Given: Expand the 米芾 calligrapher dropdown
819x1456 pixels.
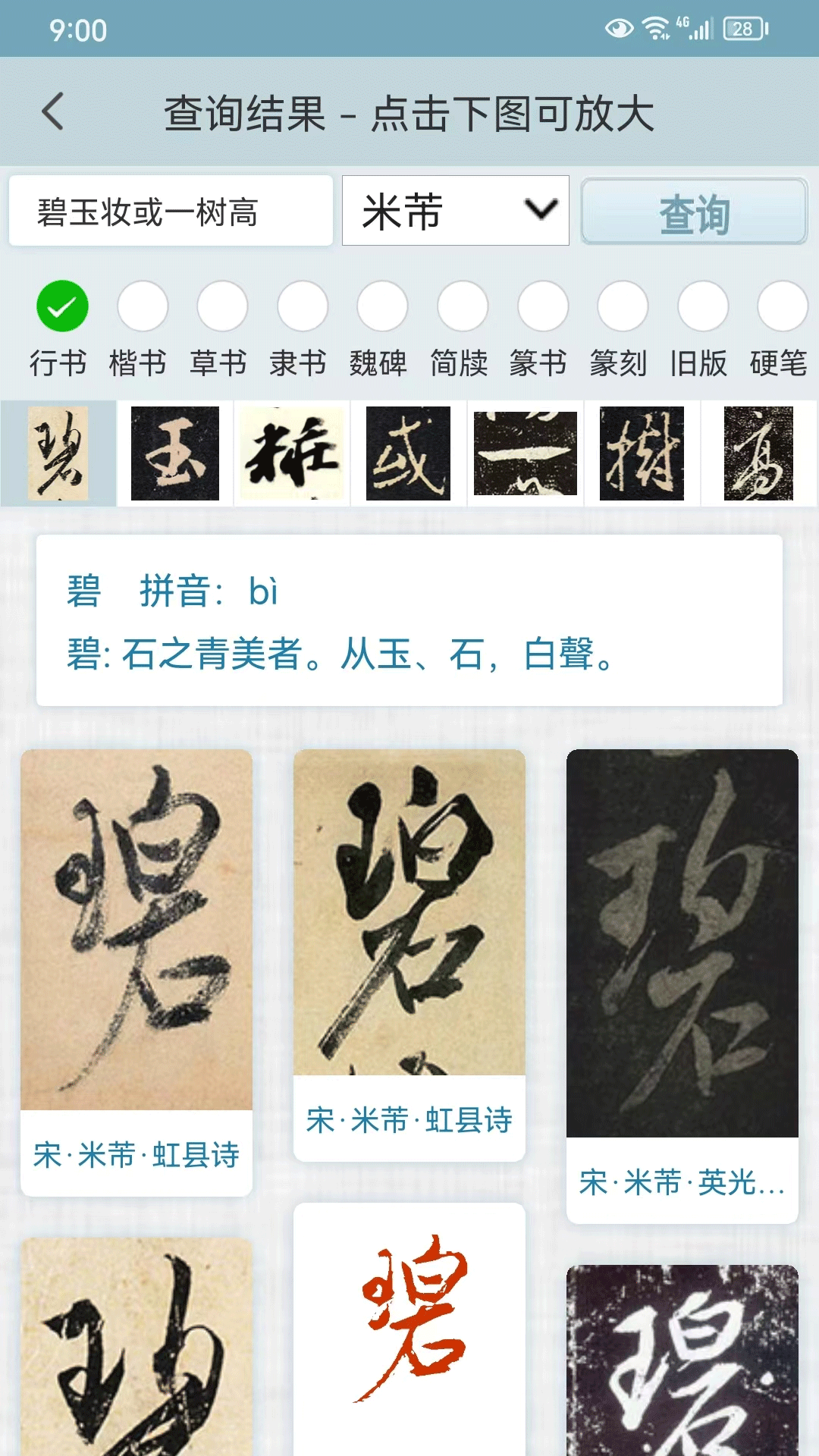Looking at the screenshot, I should tap(455, 211).
